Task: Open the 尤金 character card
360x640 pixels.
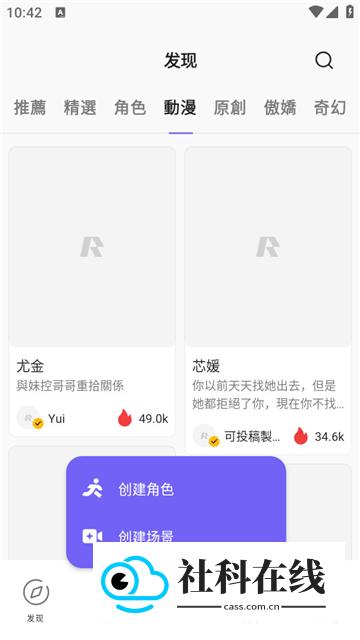Action: (92, 291)
